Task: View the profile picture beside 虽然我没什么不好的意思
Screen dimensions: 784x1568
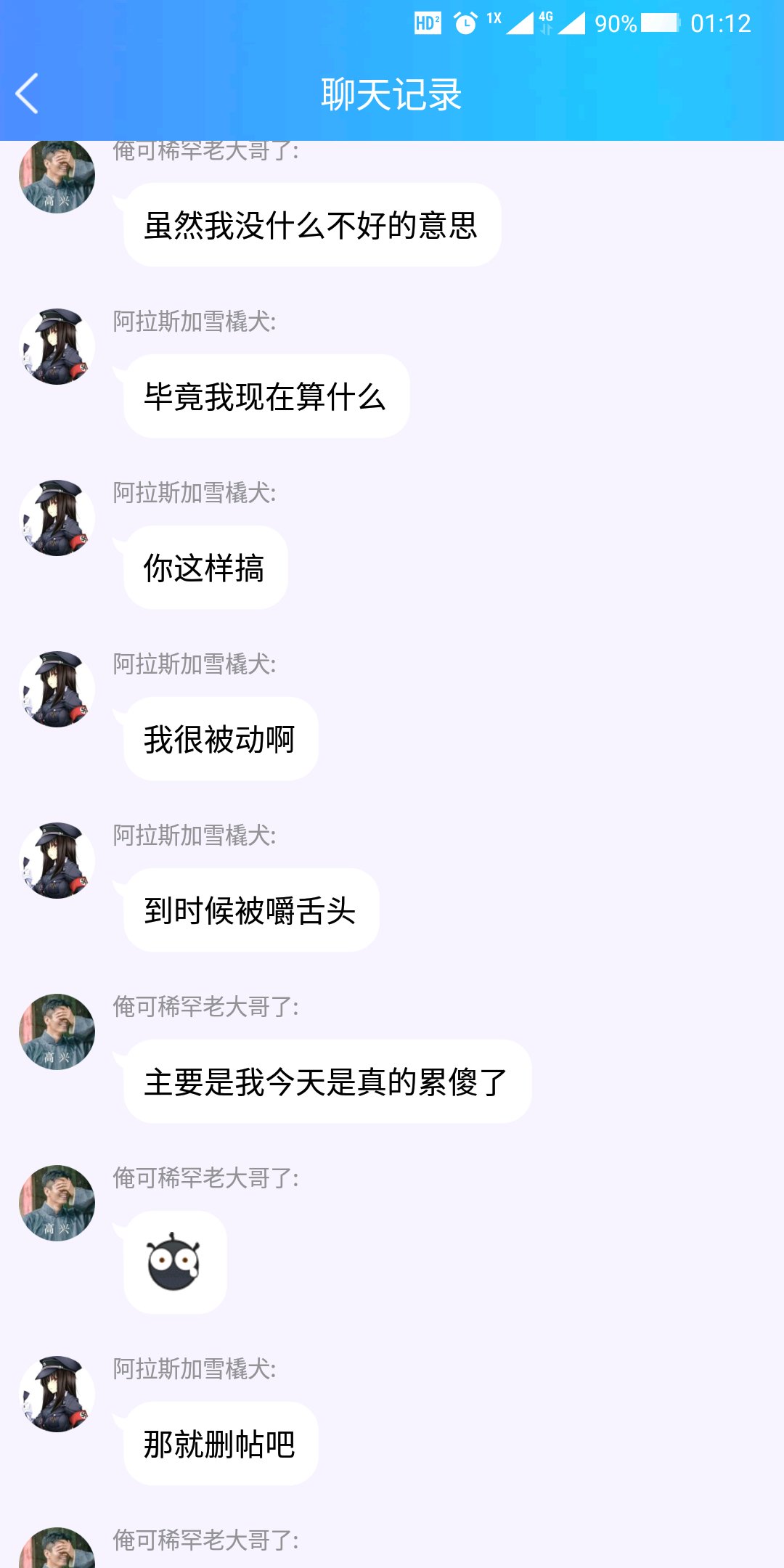Action: [x=57, y=177]
